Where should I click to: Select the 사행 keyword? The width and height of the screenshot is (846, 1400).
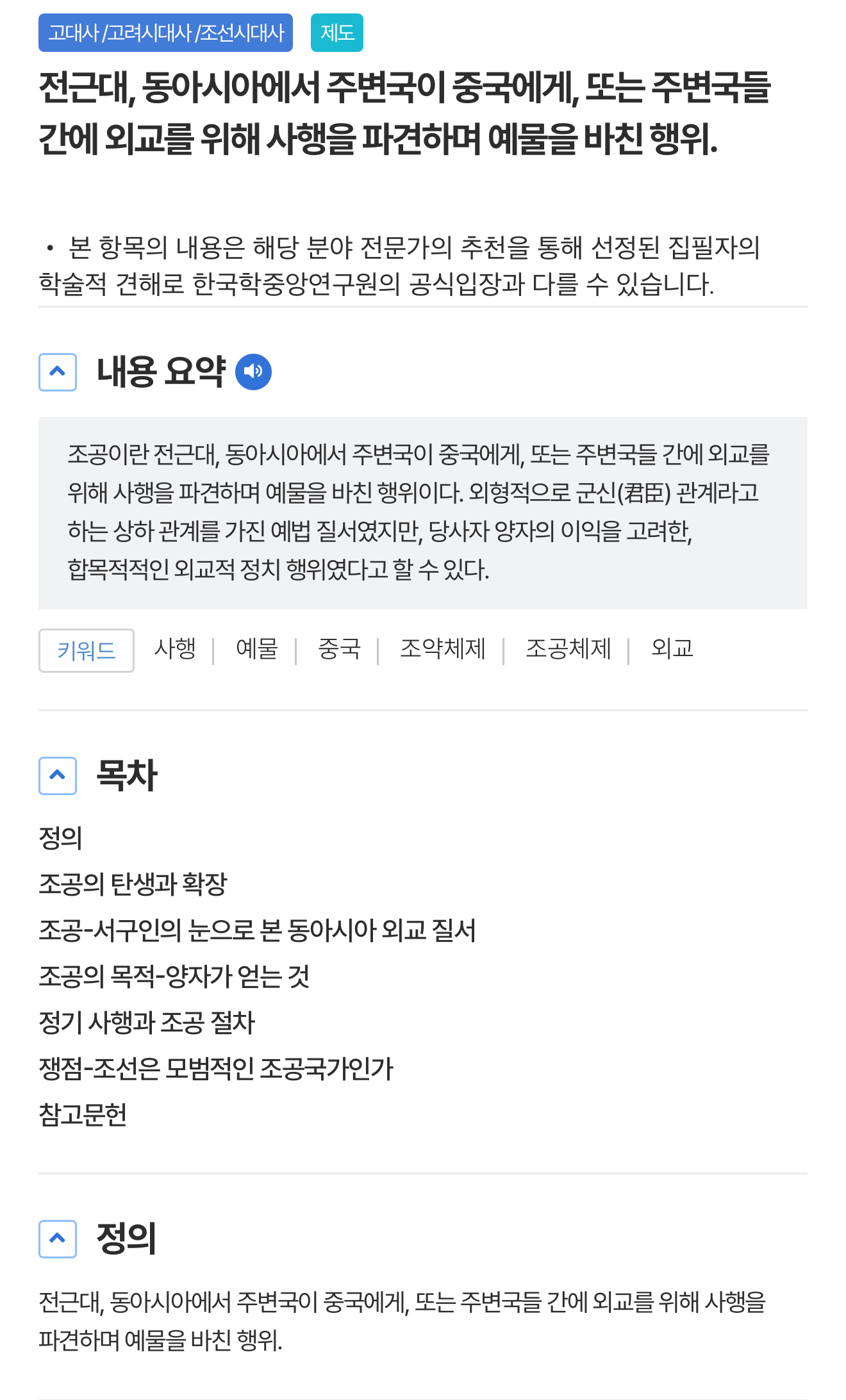(x=175, y=649)
